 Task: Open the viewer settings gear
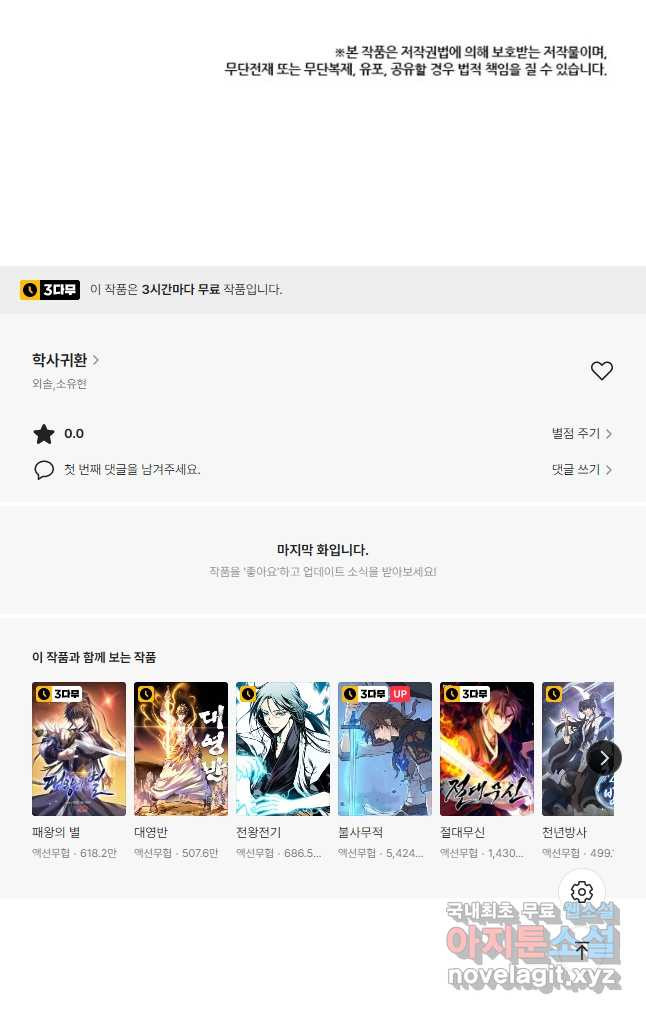582,892
